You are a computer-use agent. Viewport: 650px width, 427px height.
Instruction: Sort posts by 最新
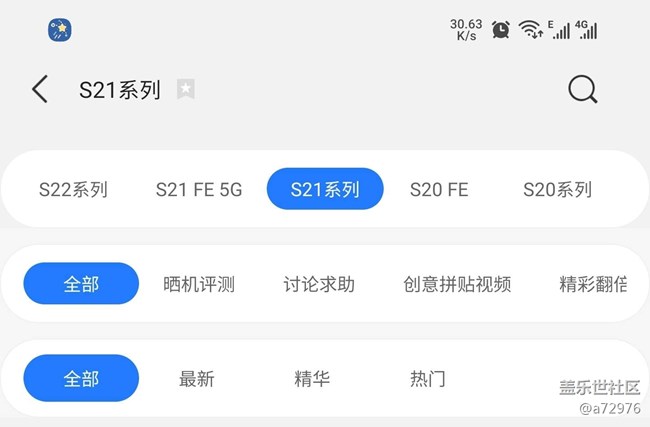click(x=197, y=379)
